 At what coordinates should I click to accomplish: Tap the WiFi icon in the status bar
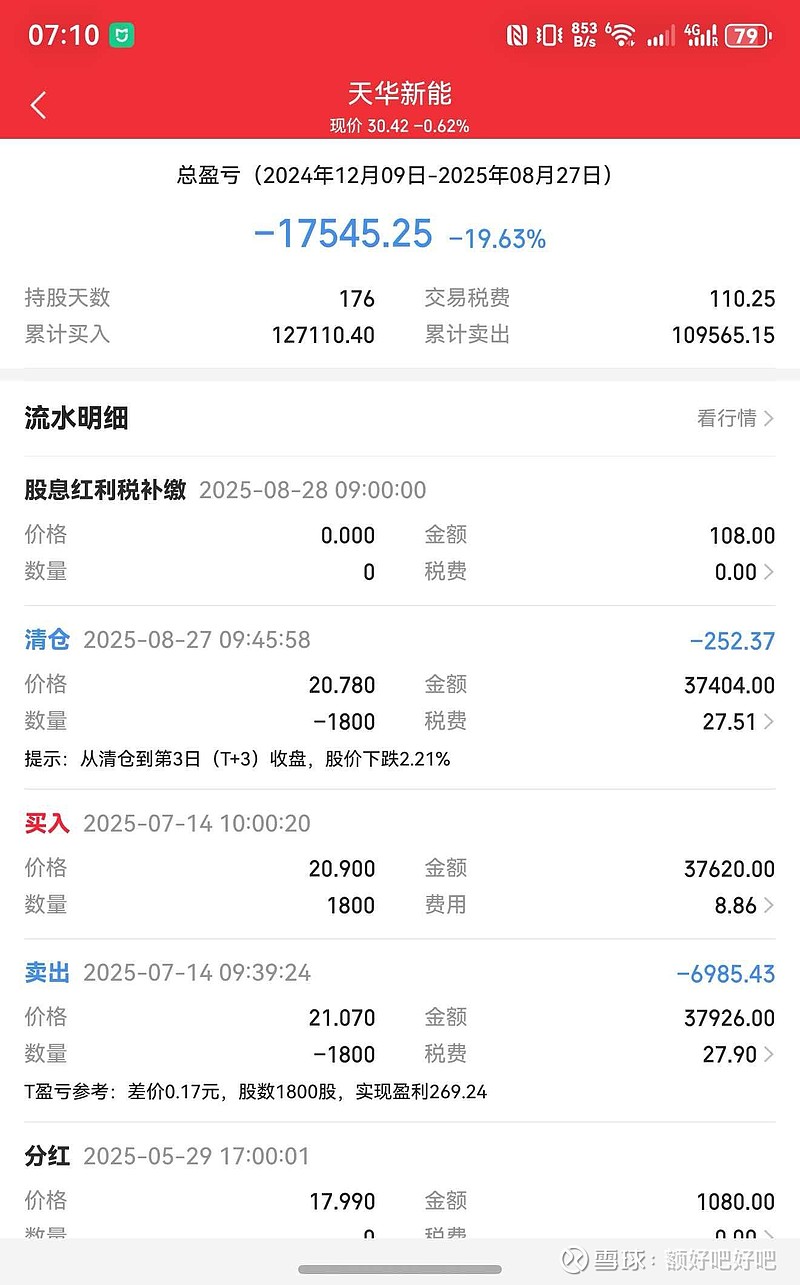pyautogui.click(x=622, y=33)
